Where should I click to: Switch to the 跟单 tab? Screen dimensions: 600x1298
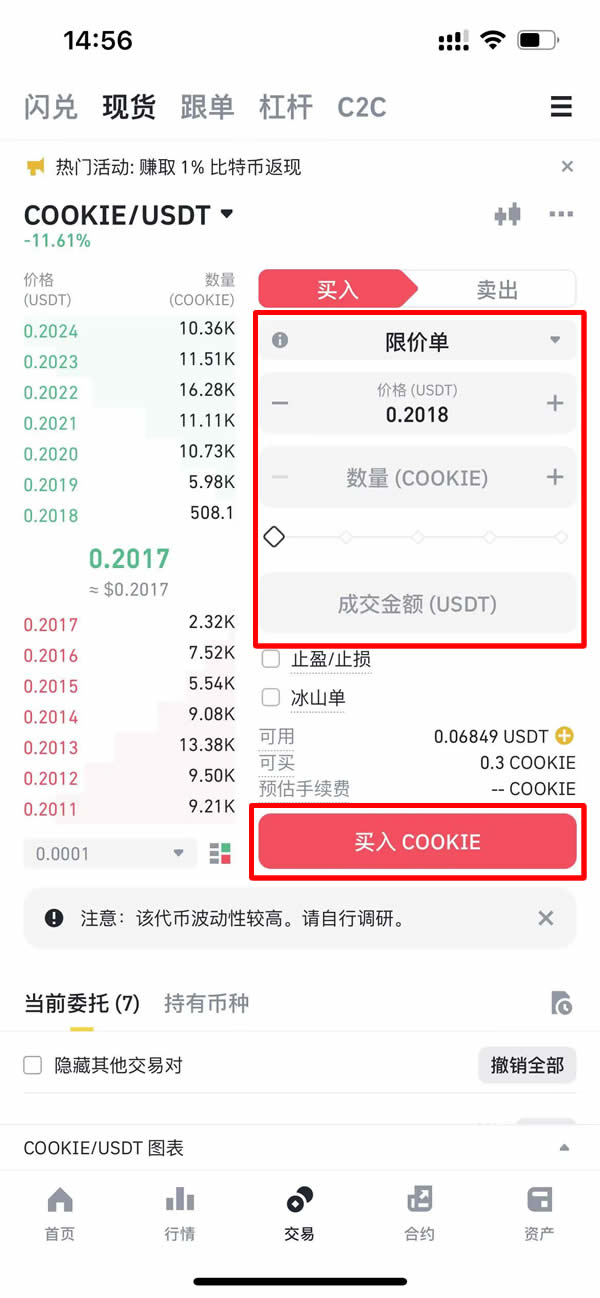click(x=207, y=107)
